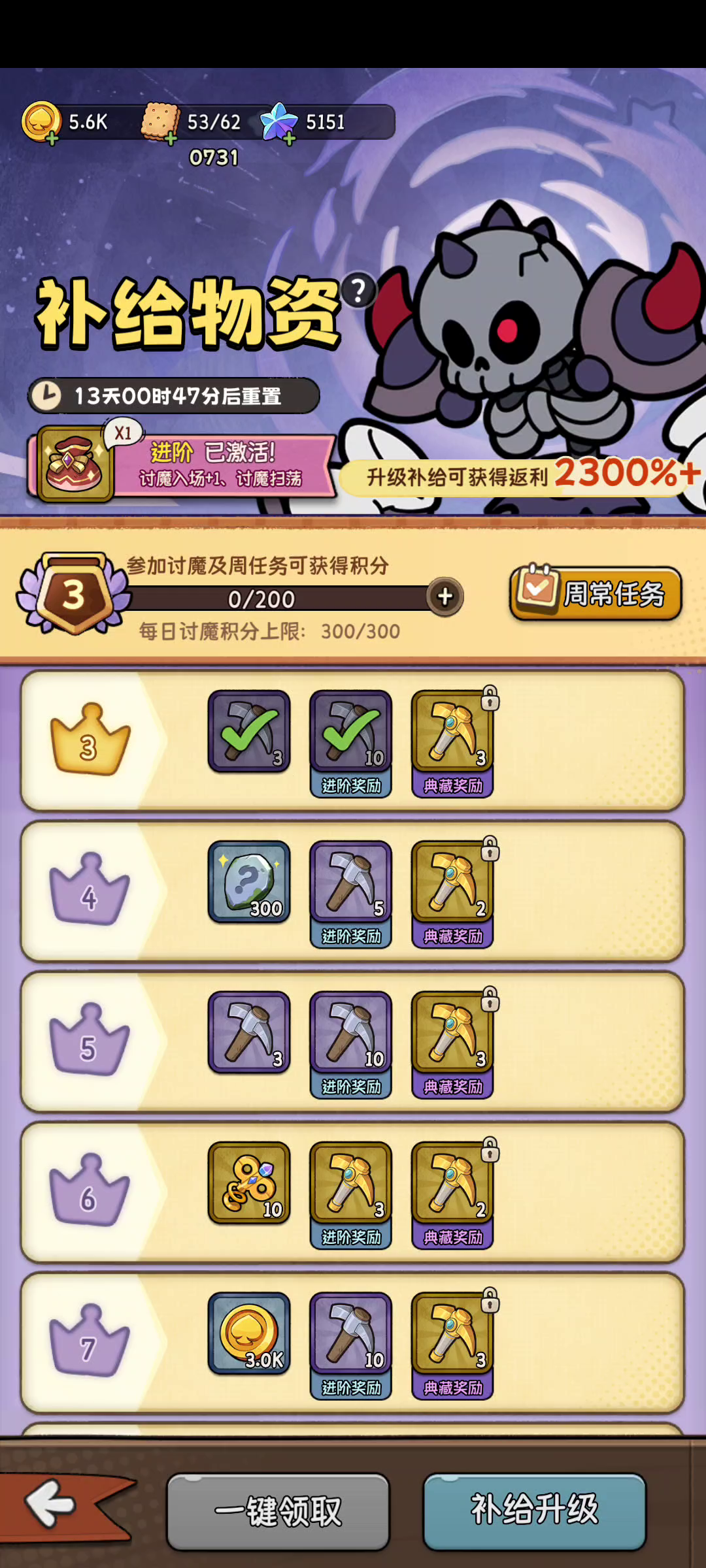706x1568 pixels.
Task: Tap the plus button on the points bar
Action: tap(445, 596)
